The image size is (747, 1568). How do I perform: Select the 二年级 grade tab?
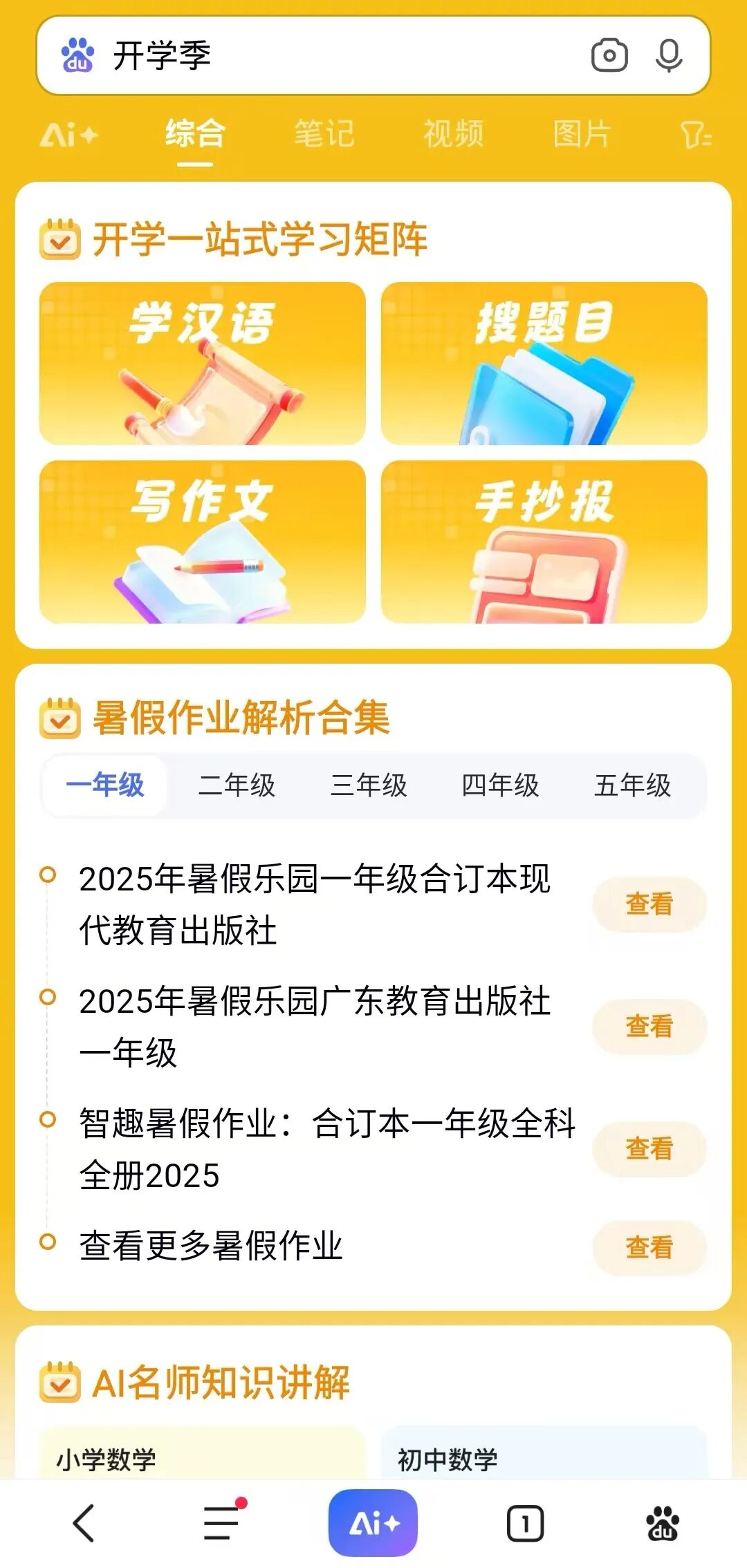(x=237, y=785)
